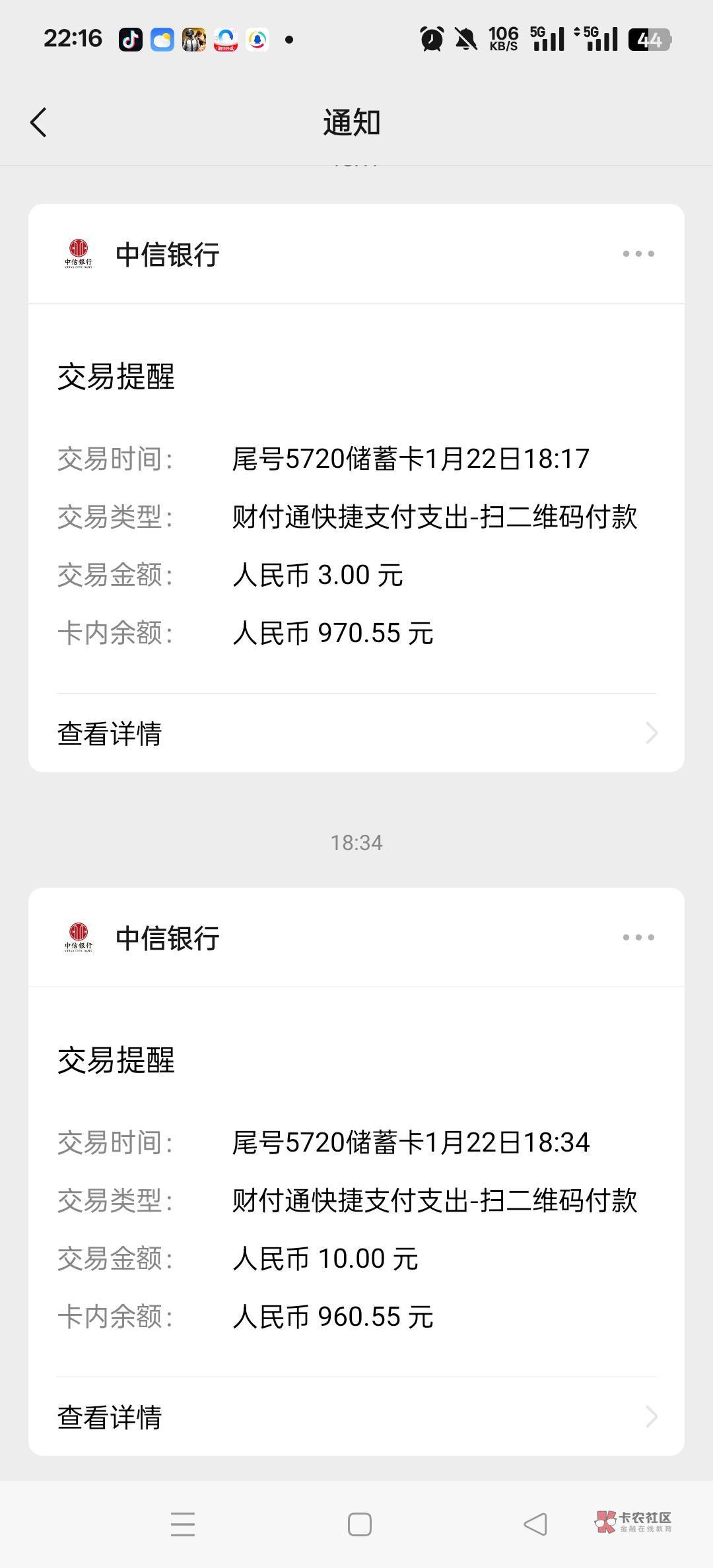Open the three-dot menu on the 18:17 transaction card
This screenshot has height=1568, width=713.
tap(638, 253)
